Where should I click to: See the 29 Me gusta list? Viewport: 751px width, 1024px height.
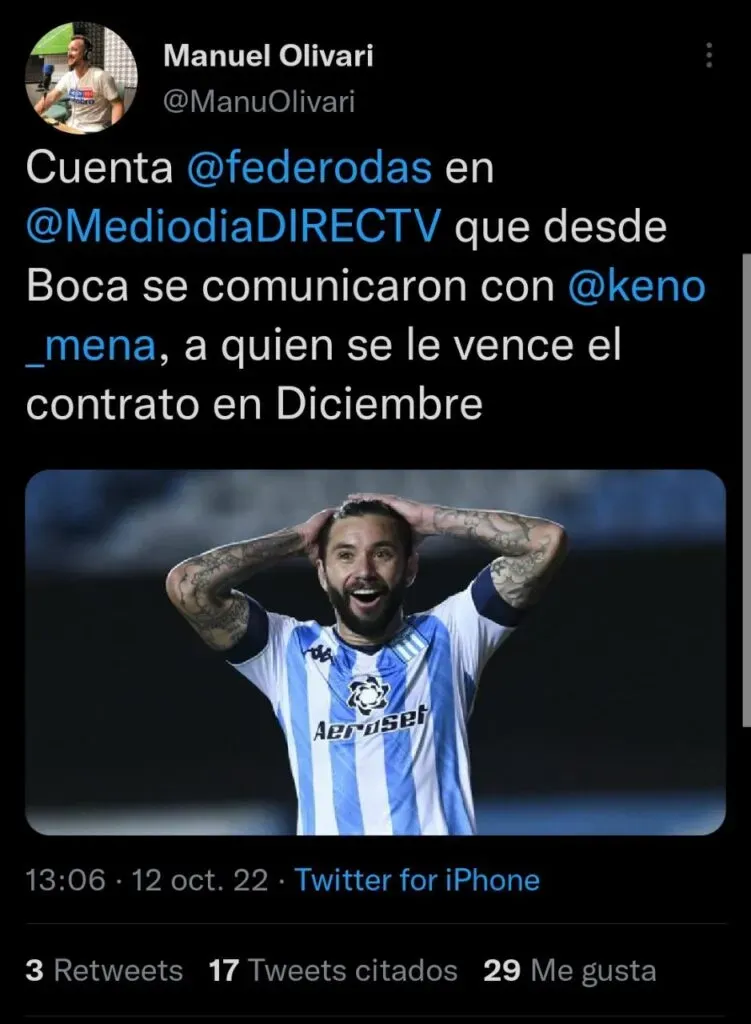coord(570,970)
